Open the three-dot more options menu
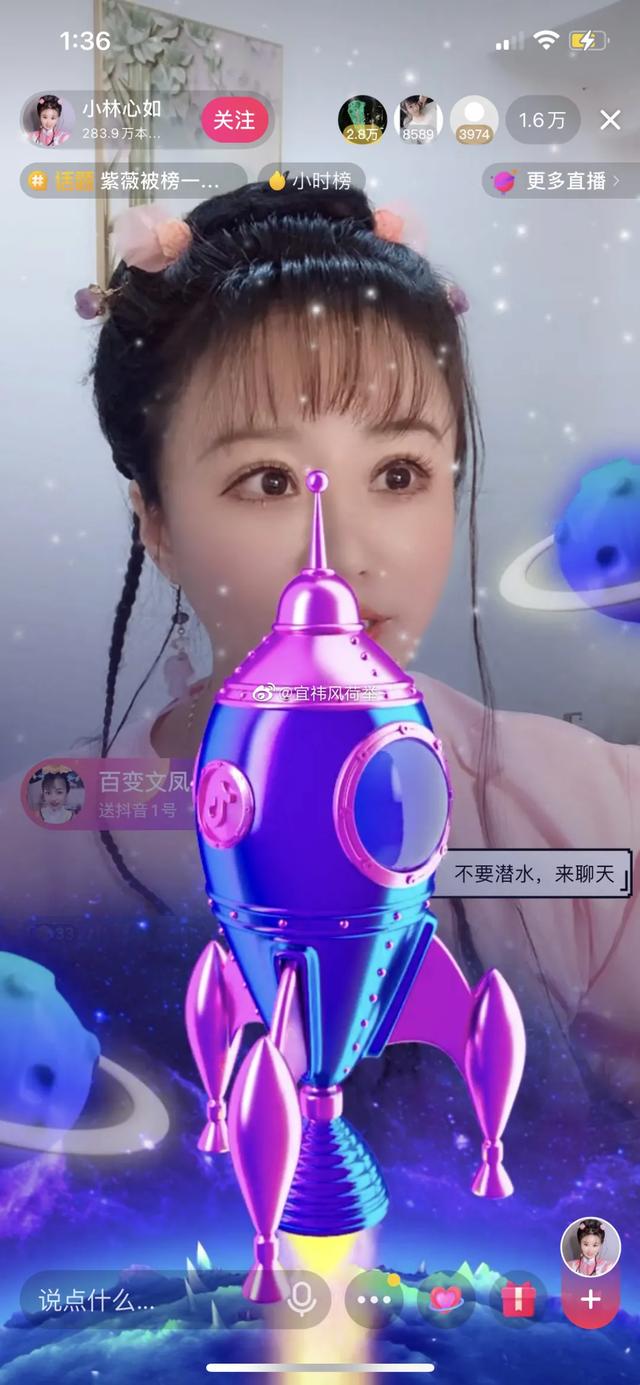 tap(374, 1299)
